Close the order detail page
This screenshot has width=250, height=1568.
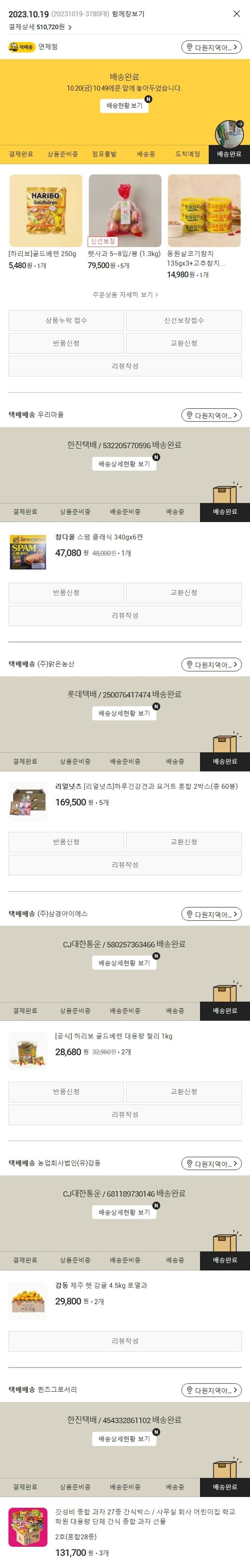[237, 13]
